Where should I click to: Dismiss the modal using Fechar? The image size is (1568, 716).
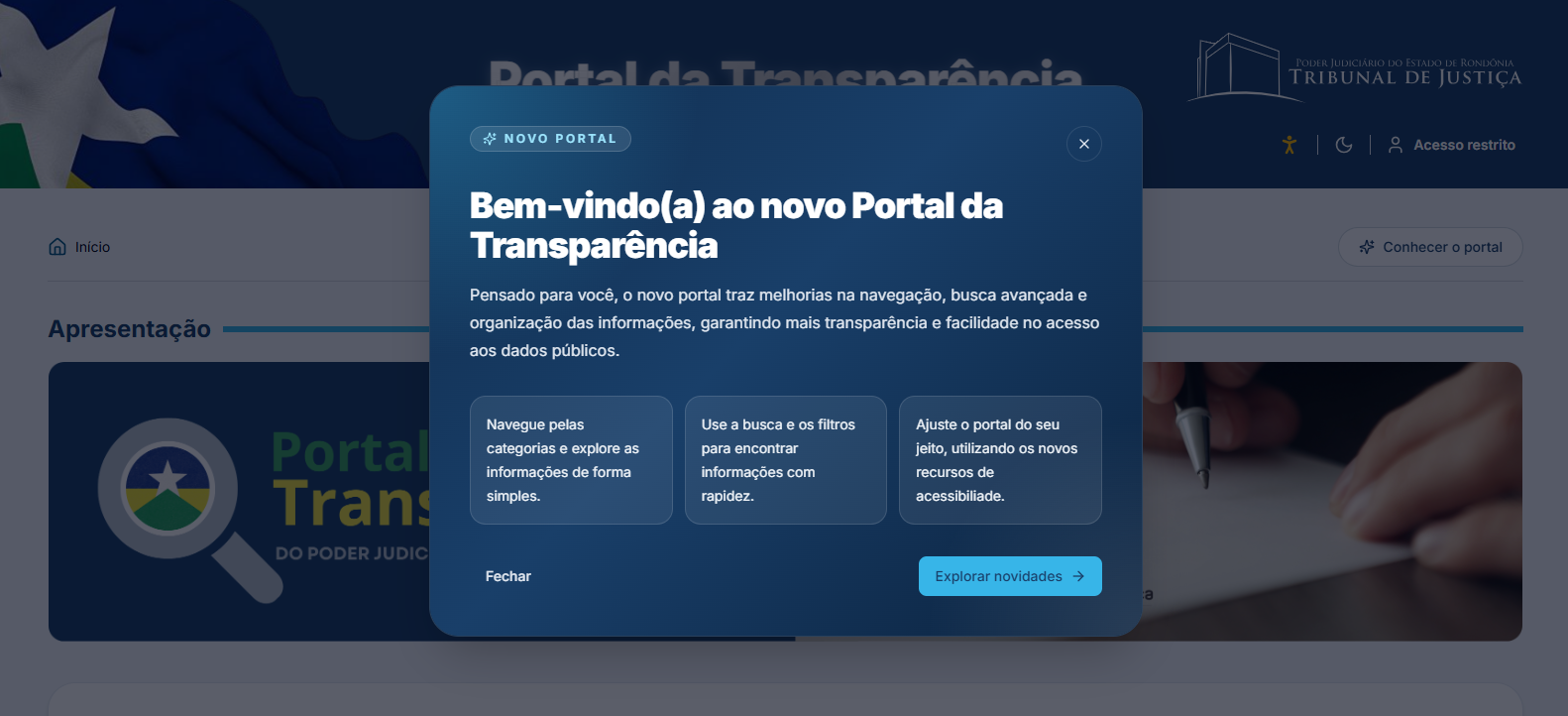(508, 576)
